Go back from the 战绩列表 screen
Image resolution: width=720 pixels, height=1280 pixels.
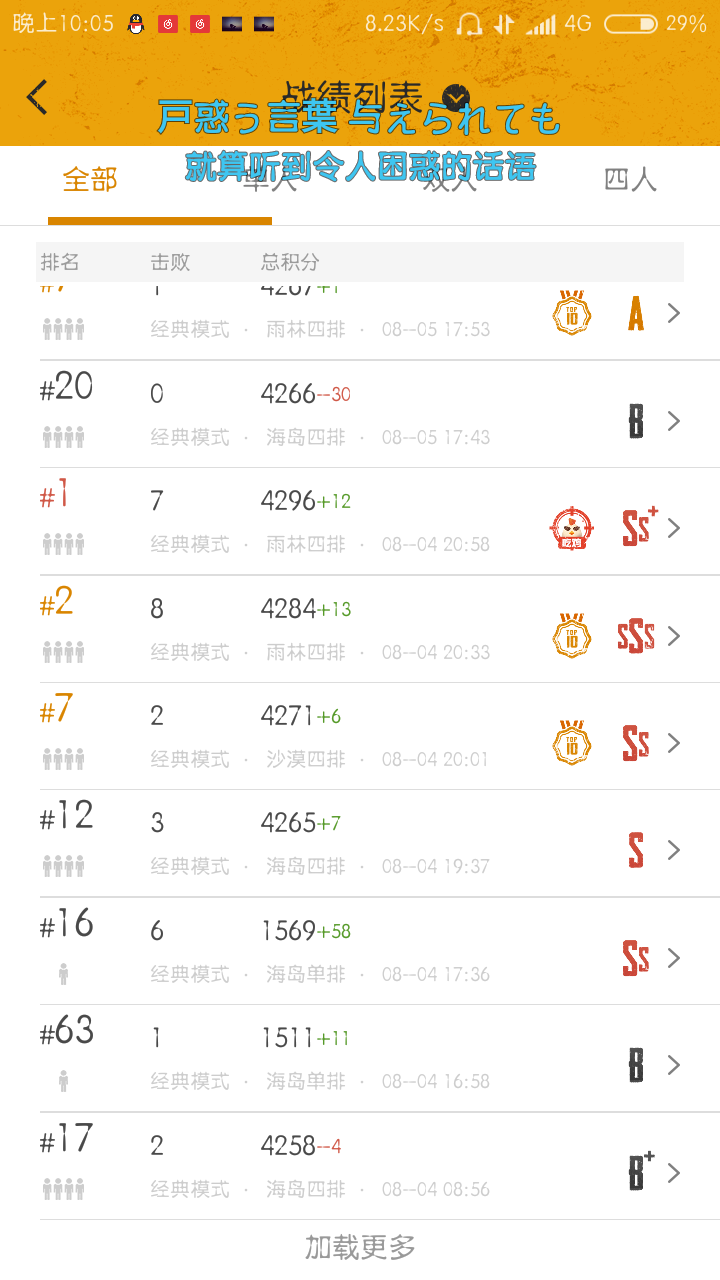38,97
